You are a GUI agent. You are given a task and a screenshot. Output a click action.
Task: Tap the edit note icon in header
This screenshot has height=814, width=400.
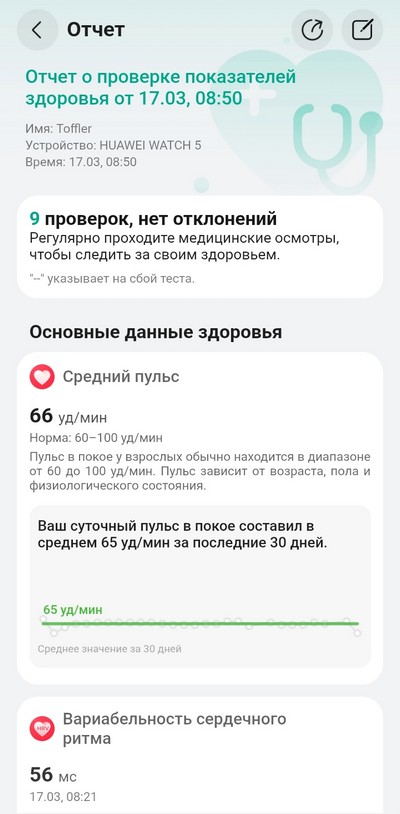[362, 30]
